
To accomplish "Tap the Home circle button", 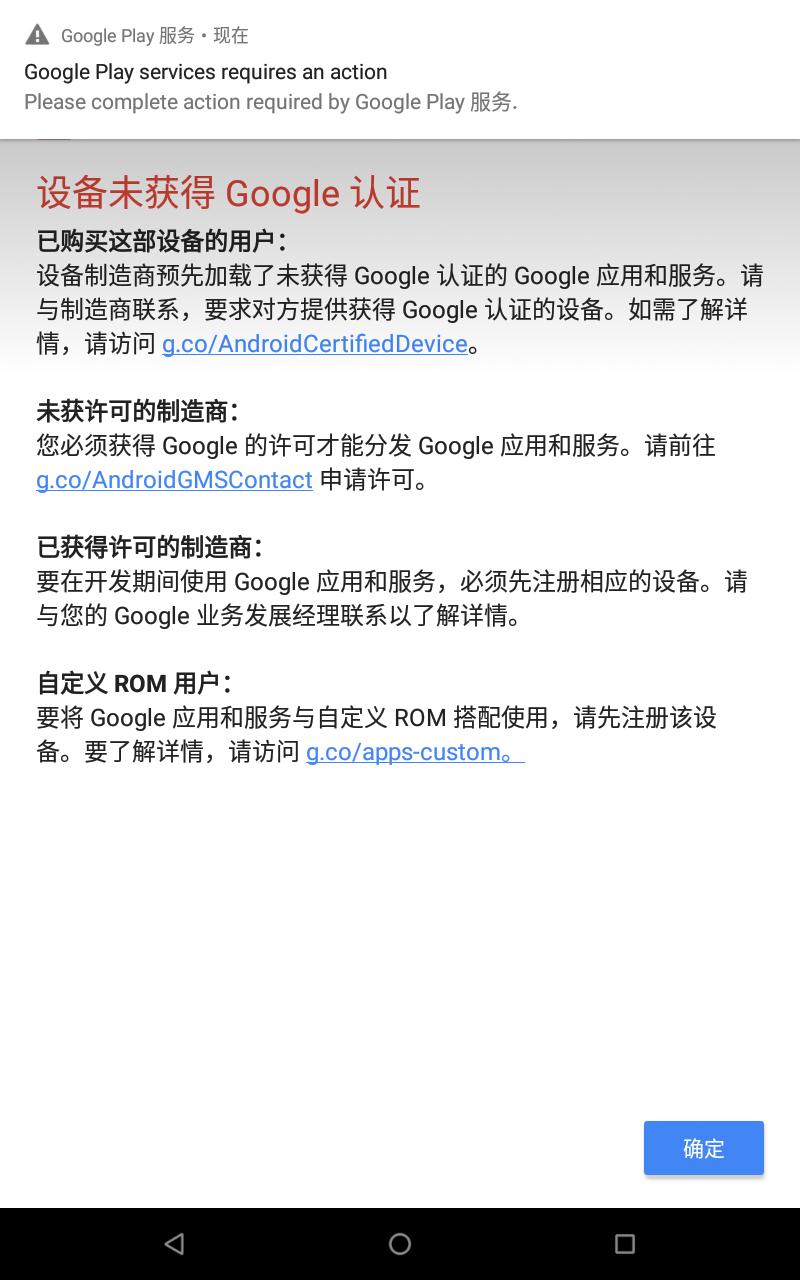I will tap(400, 1243).
